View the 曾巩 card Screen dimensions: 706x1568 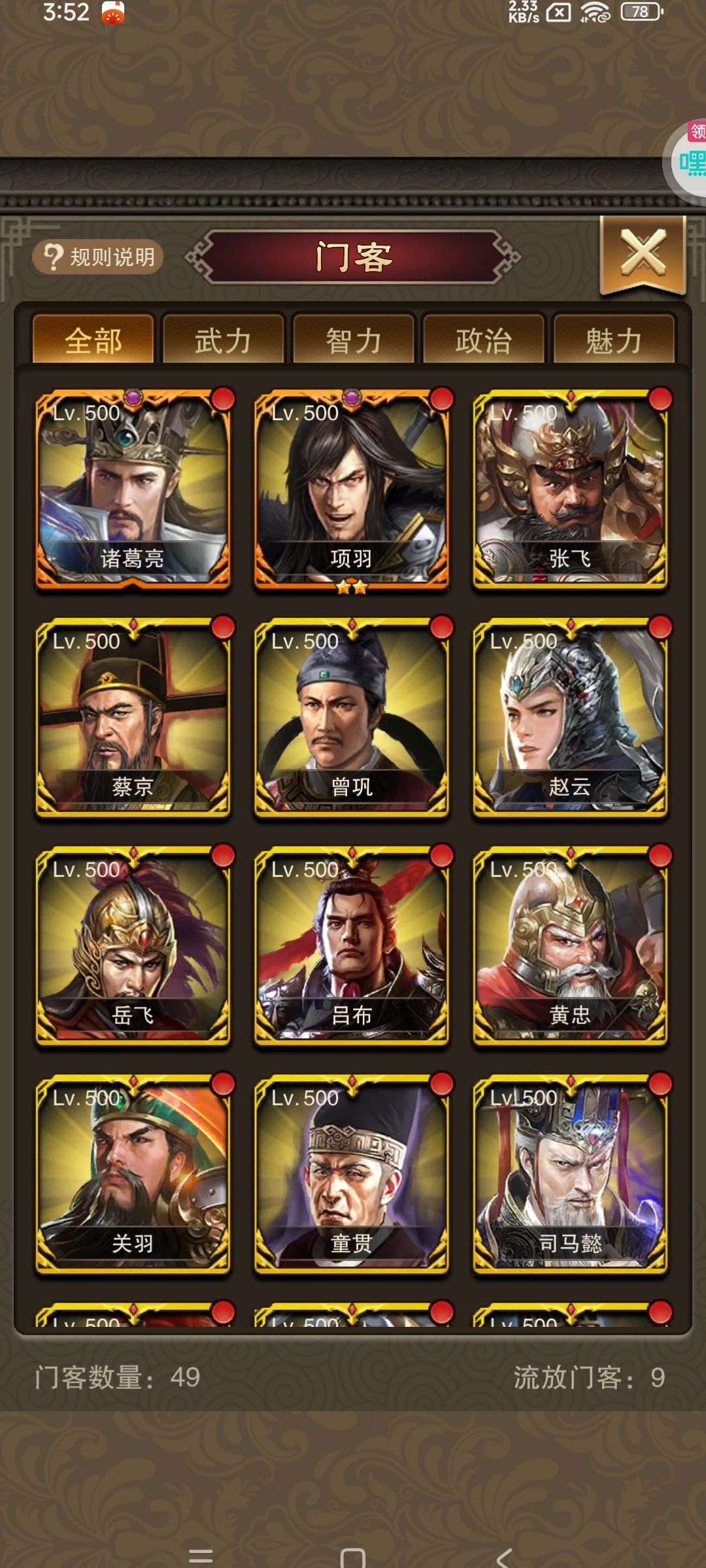click(x=352, y=718)
